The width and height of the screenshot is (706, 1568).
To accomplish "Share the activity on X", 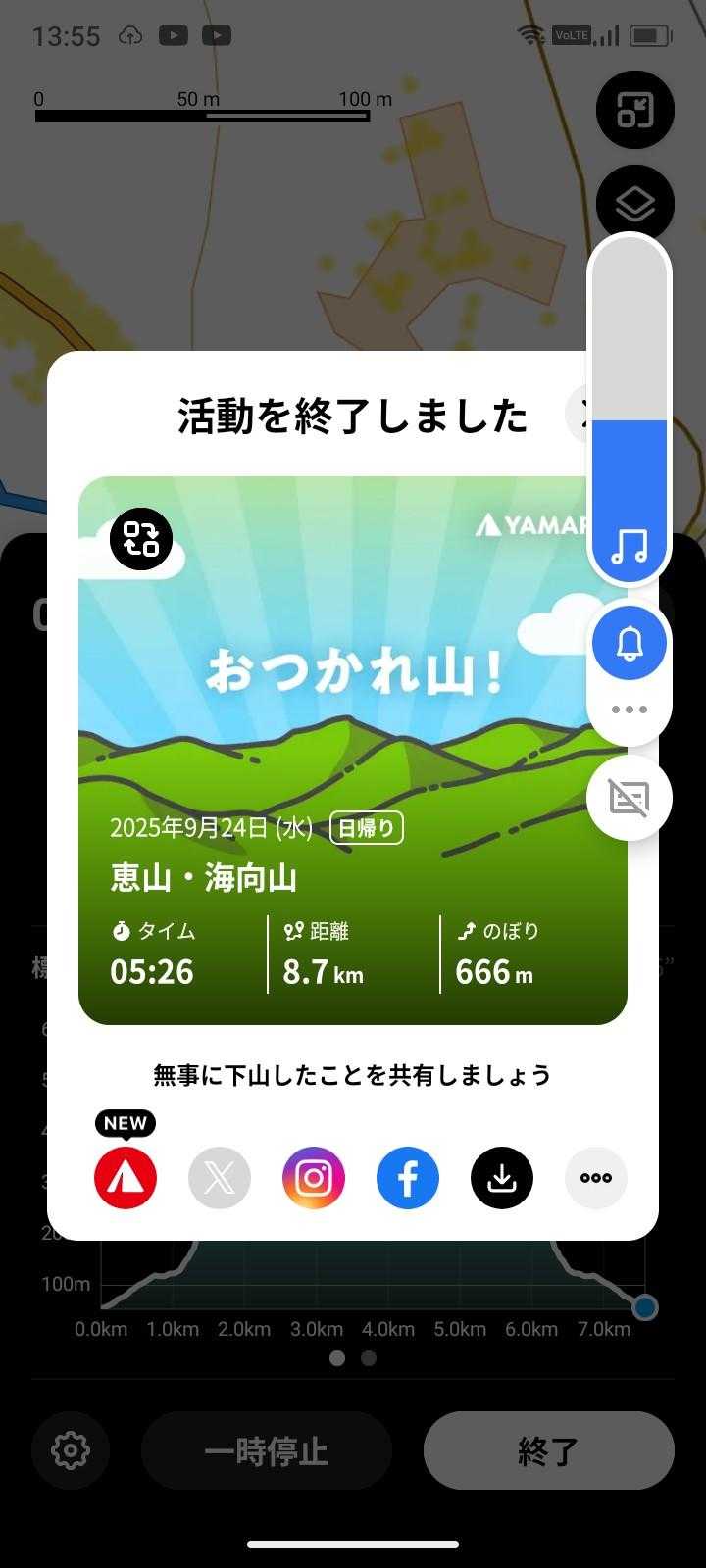I will (x=220, y=1177).
